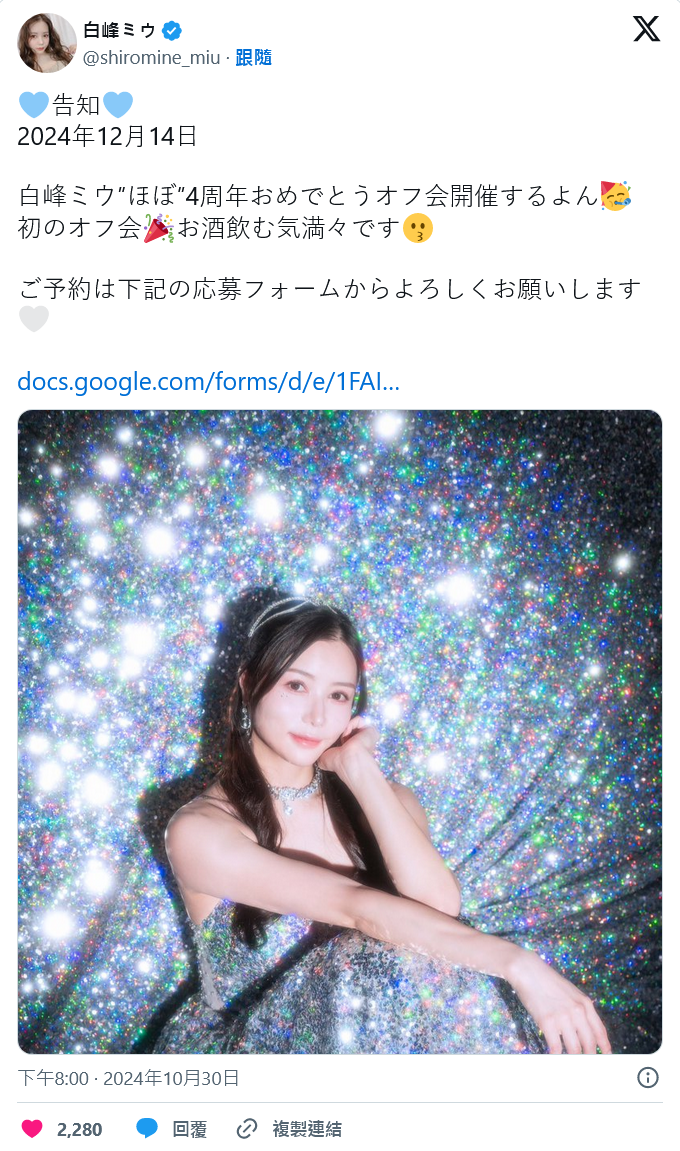The width and height of the screenshot is (680, 1151).
Task: Open the X logo link
Action: click(x=646, y=29)
